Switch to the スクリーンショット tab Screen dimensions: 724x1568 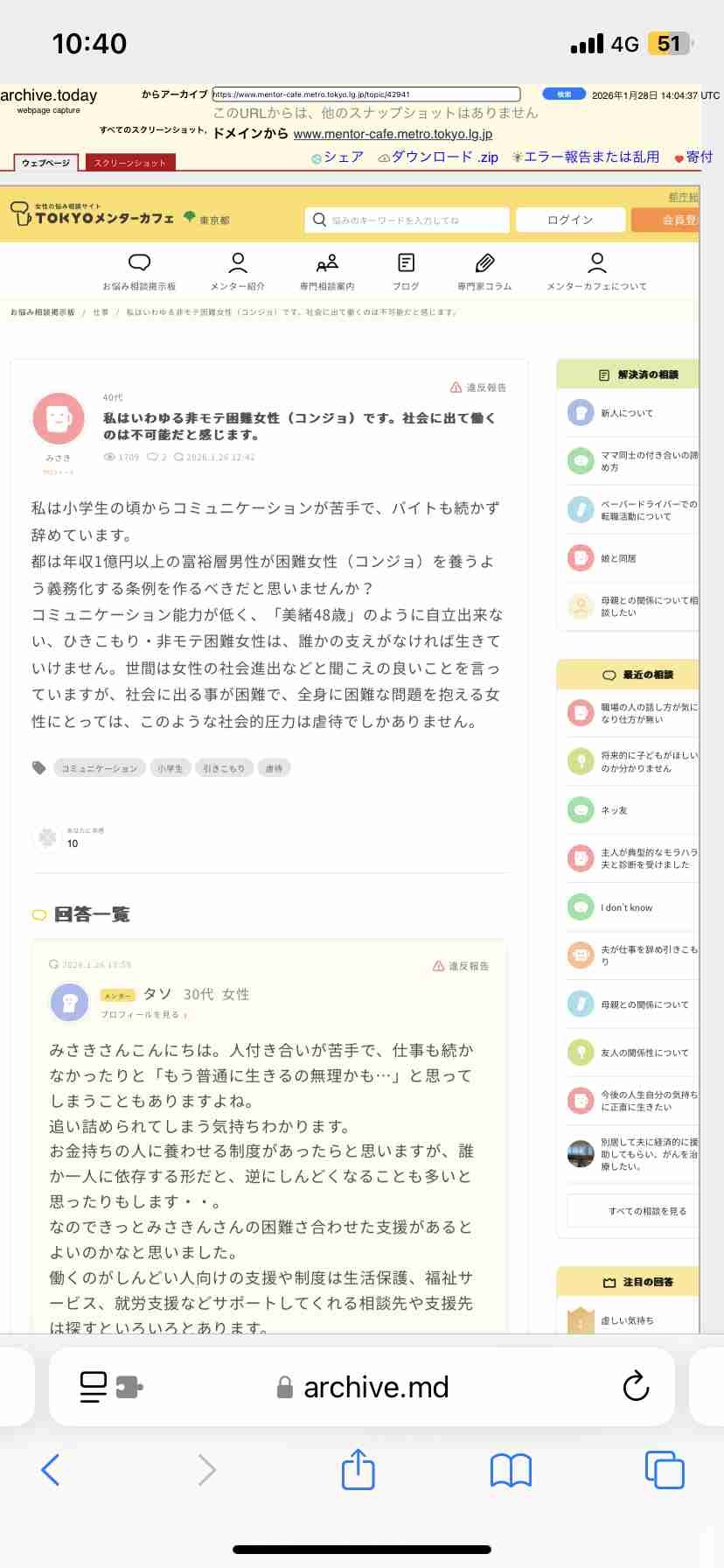[129, 163]
